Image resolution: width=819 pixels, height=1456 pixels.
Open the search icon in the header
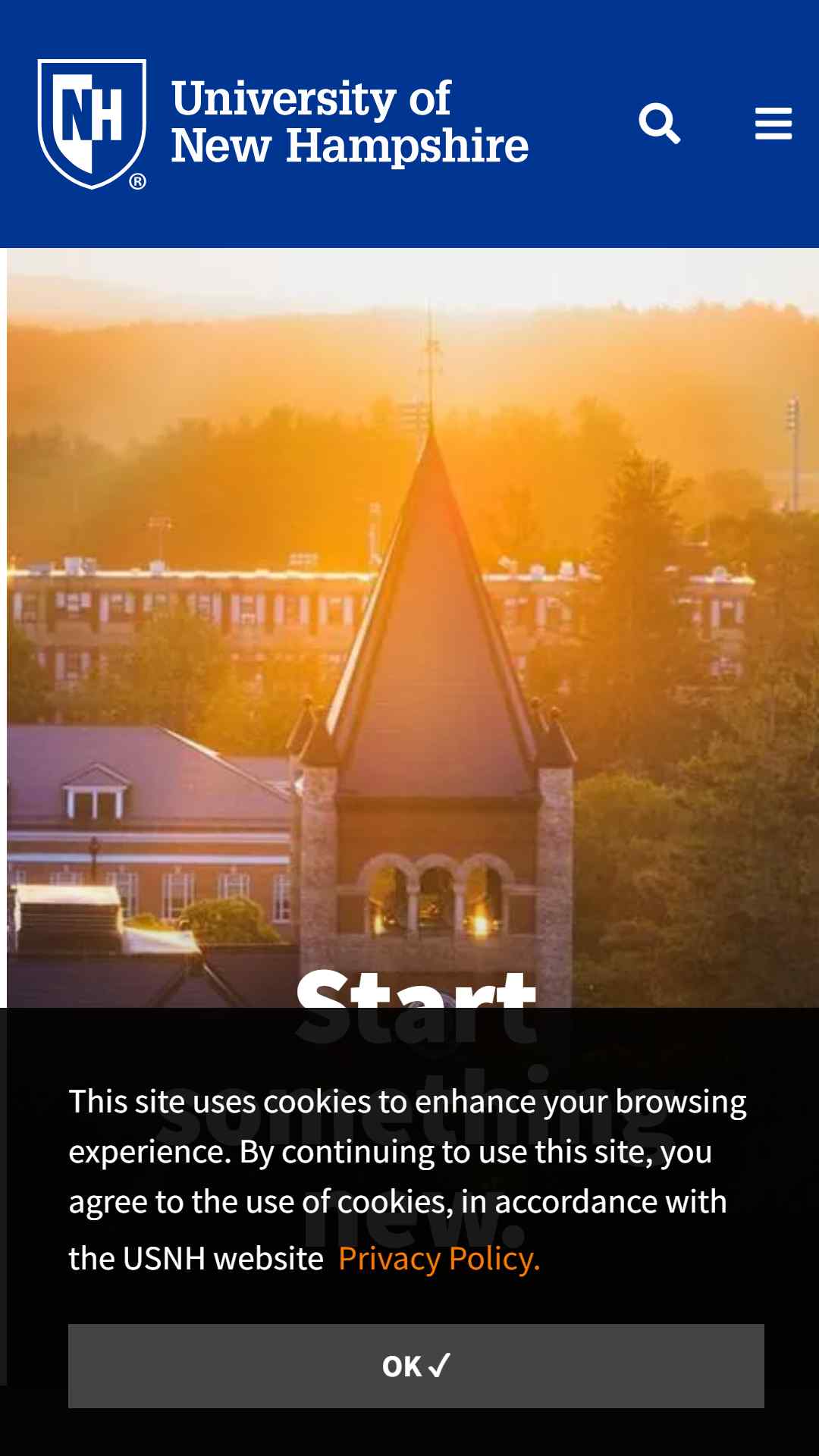coord(659,124)
